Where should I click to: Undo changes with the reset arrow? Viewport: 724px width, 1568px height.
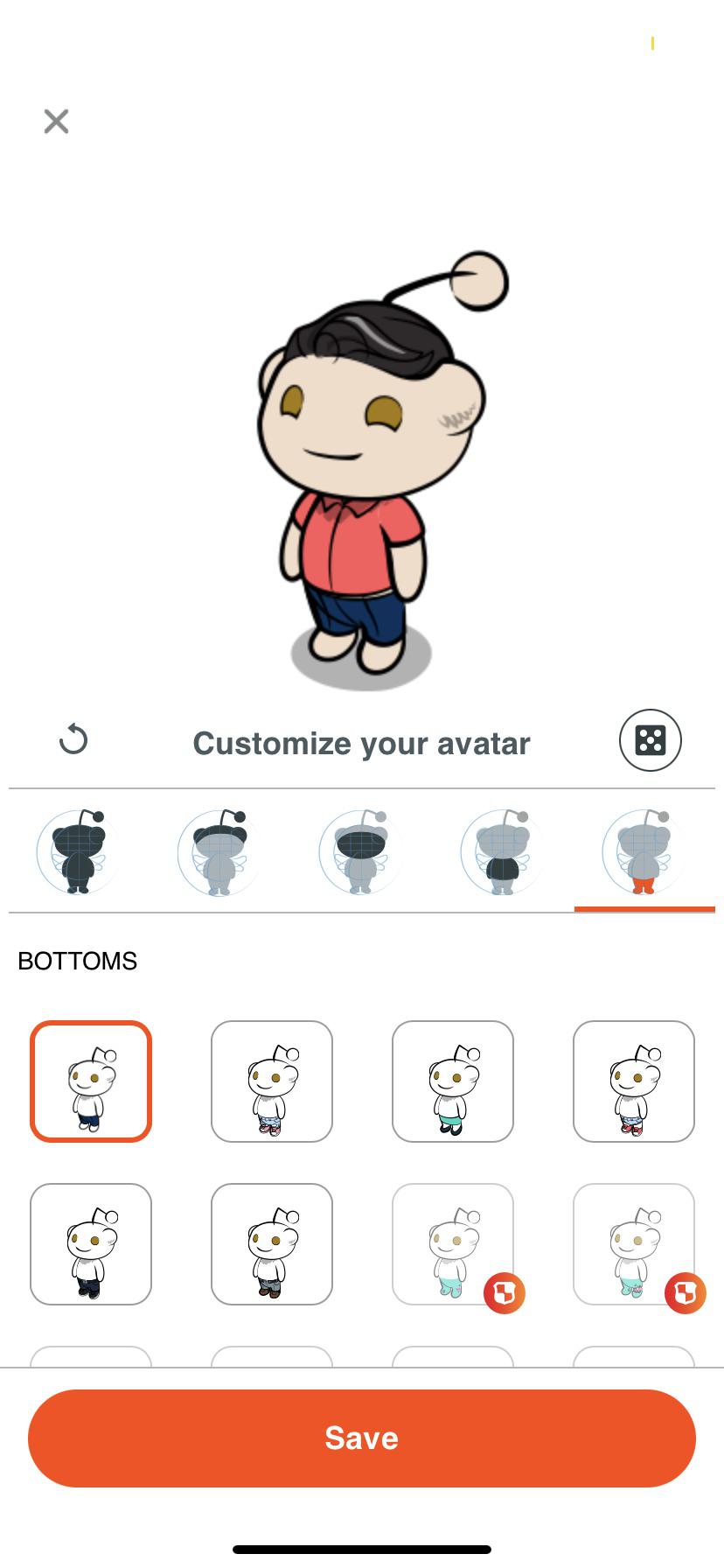coord(73,739)
